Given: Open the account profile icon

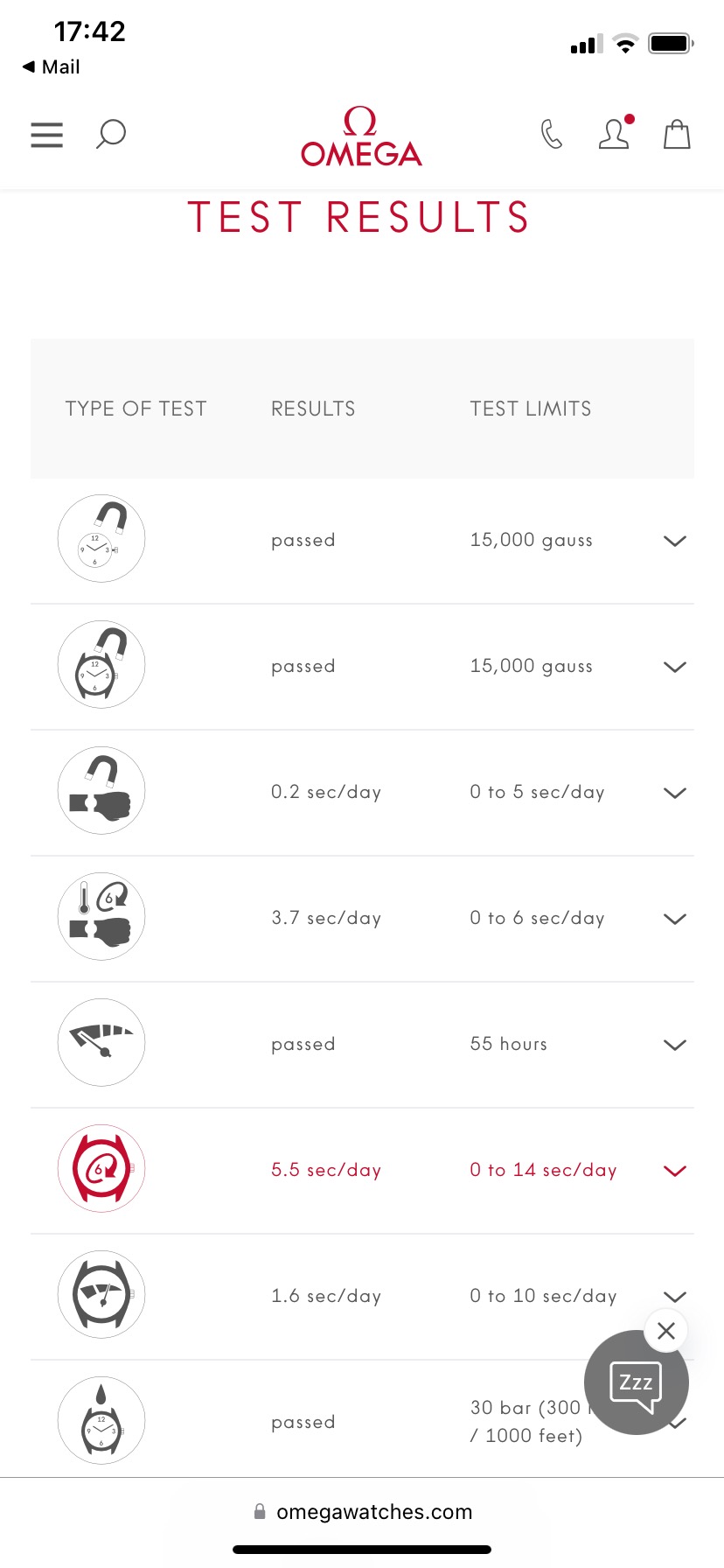Looking at the screenshot, I should tap(614, 134).
